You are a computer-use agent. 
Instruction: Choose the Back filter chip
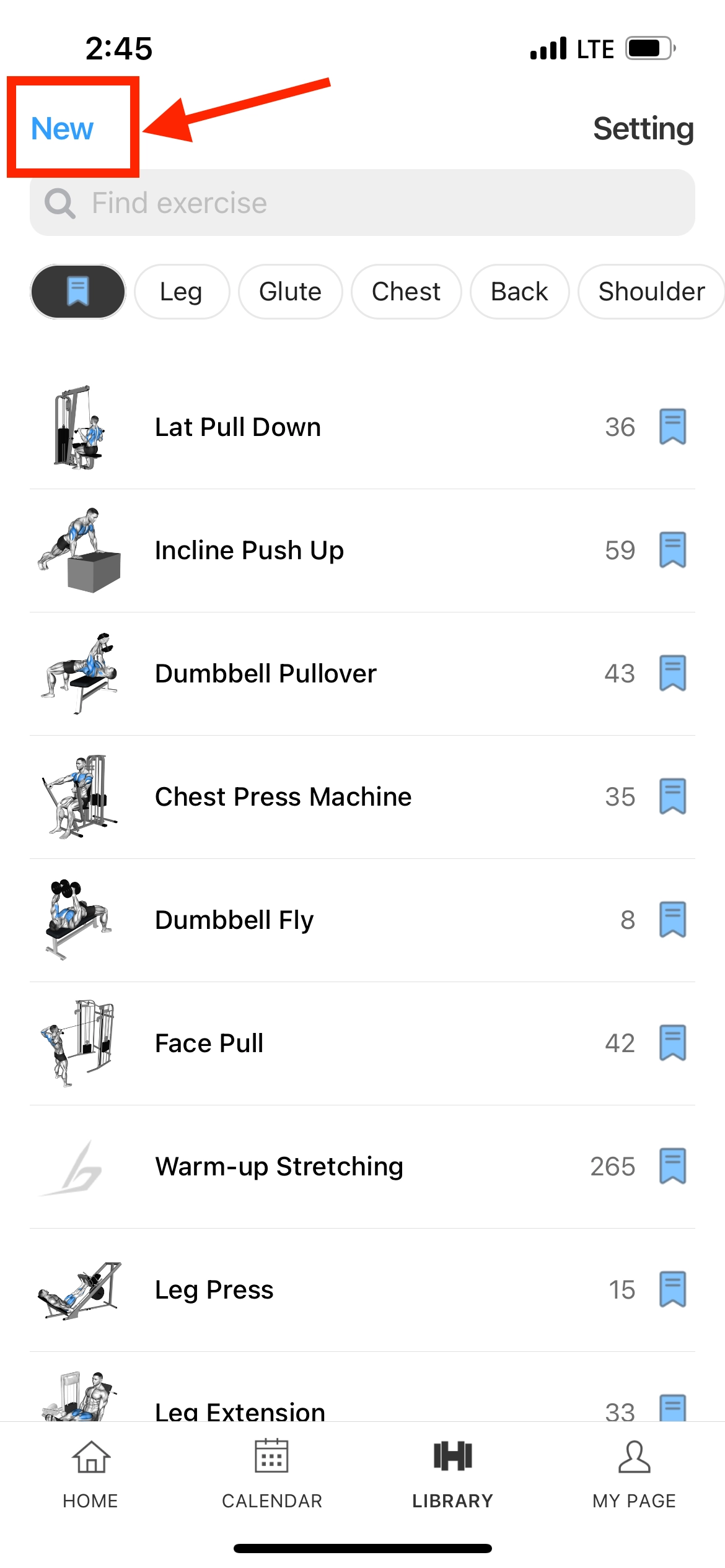click(x=519, y=292)
